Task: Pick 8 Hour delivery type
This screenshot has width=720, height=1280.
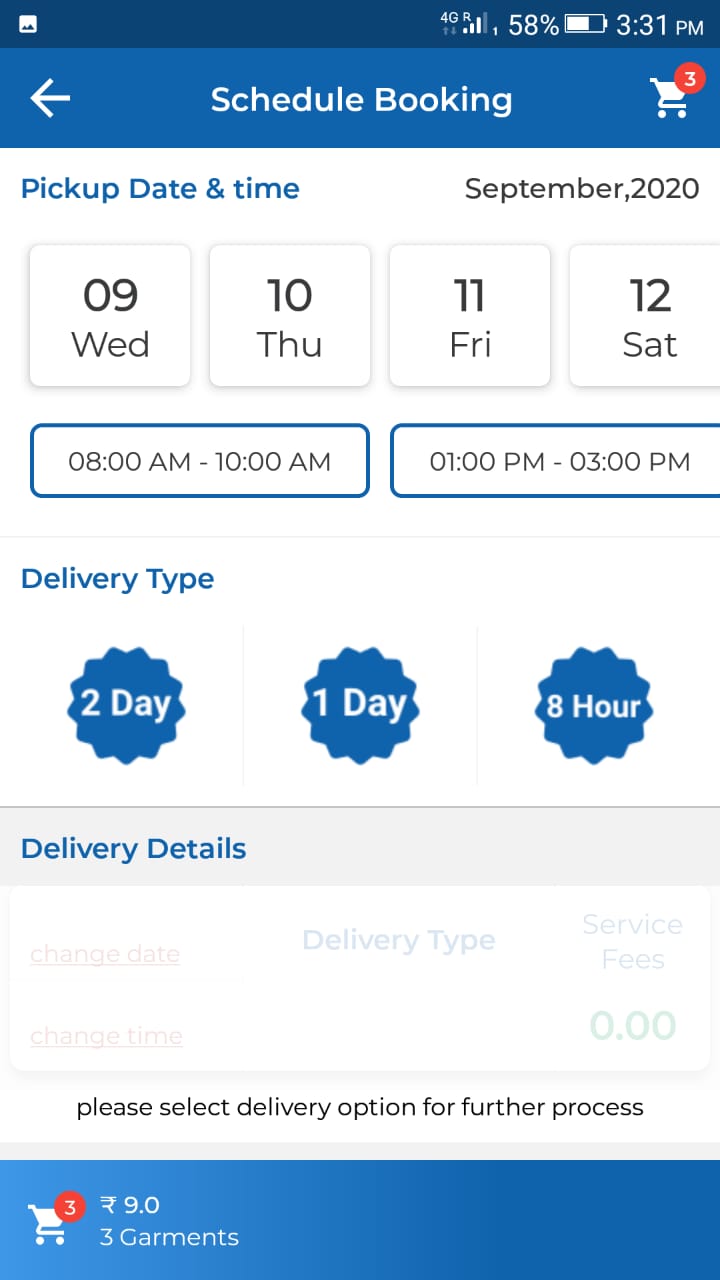Action: [594, 705]
